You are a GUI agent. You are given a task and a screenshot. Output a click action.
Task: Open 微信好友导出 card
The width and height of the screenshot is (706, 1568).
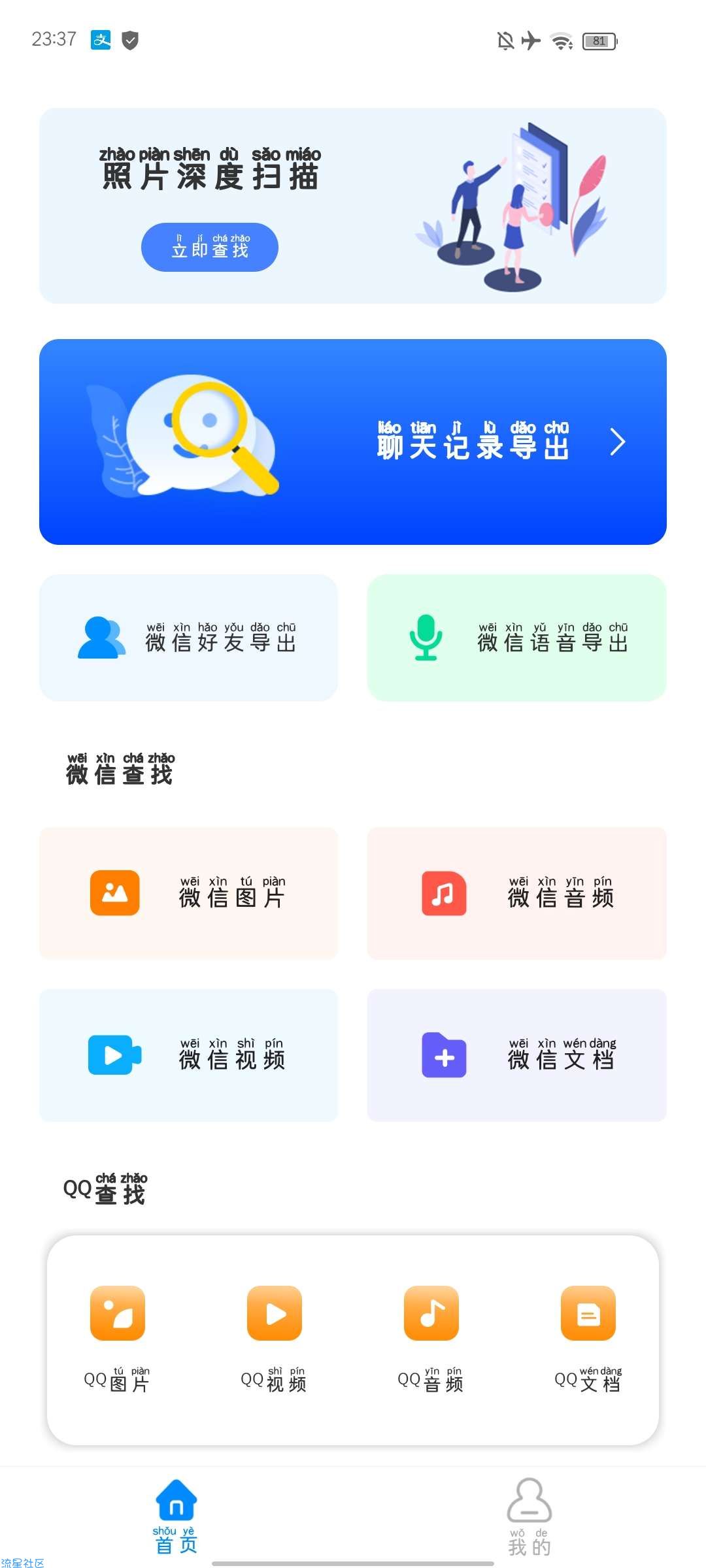pos(188,638)
